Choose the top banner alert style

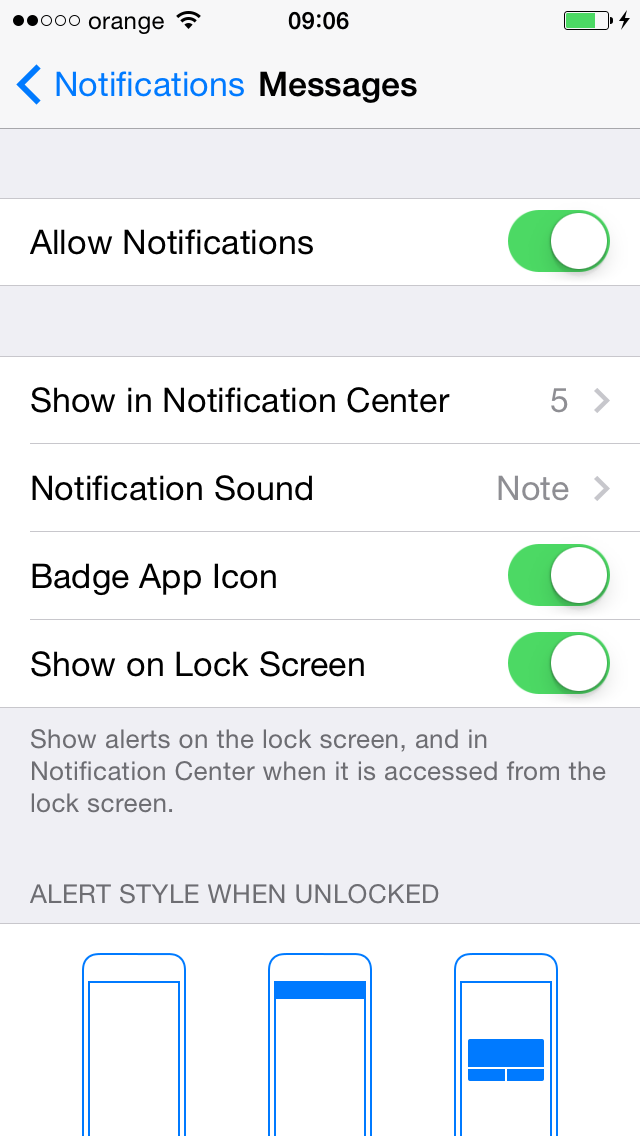pyautogui.click(x=320, y=1045)
